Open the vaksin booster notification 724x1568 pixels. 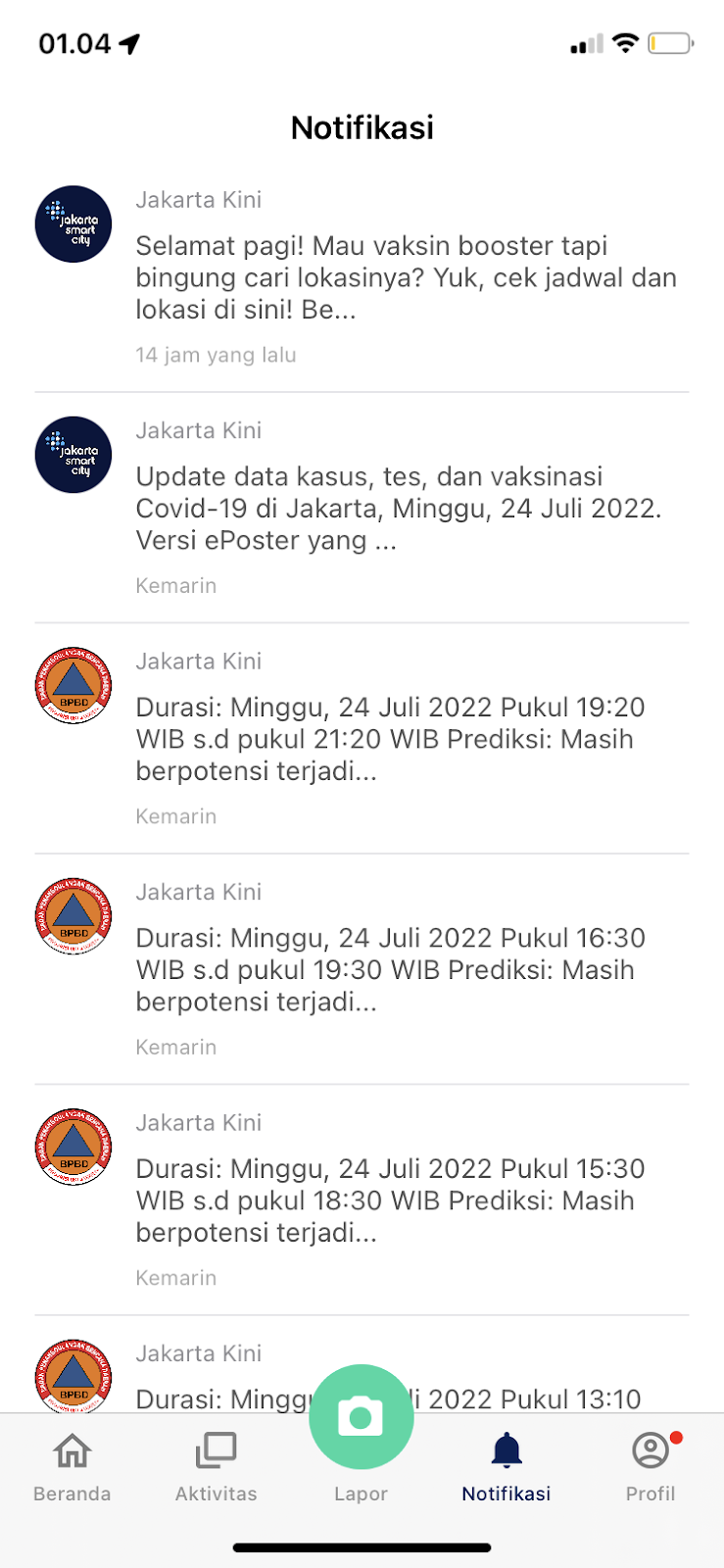coord(406,277)
